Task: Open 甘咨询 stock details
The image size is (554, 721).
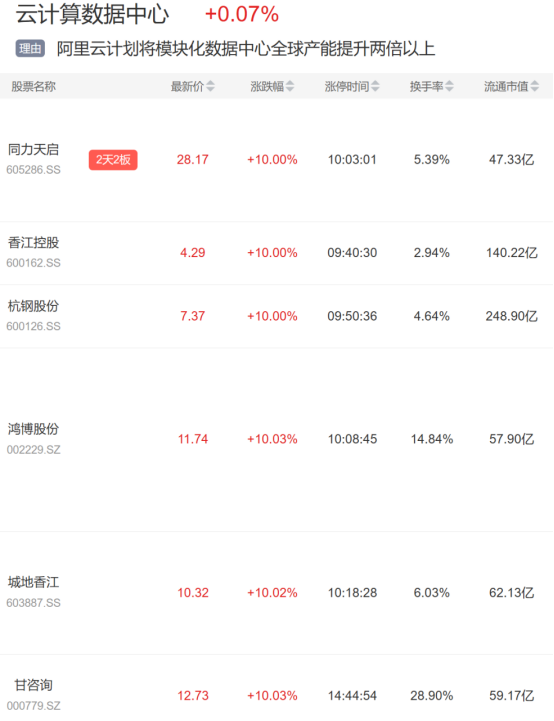Action: coord(276,688)
